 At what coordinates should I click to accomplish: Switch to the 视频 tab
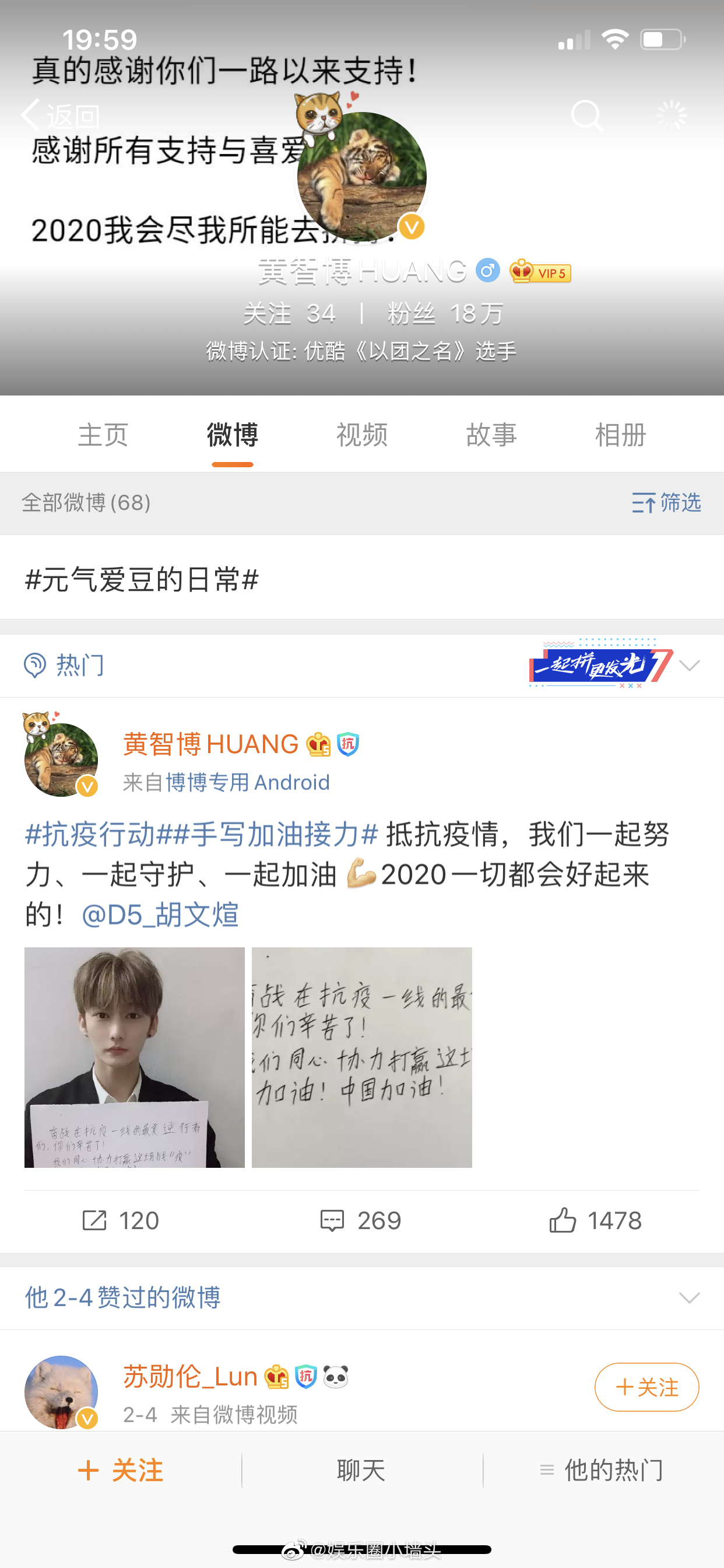[362, 435]
